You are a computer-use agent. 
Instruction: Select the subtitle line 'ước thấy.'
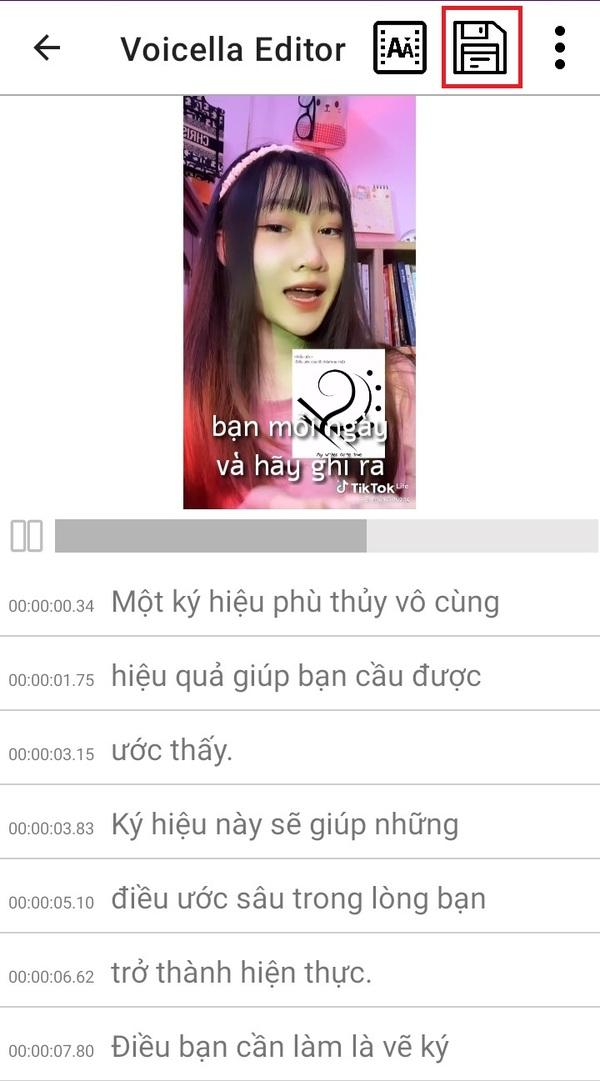pos(172,750)
